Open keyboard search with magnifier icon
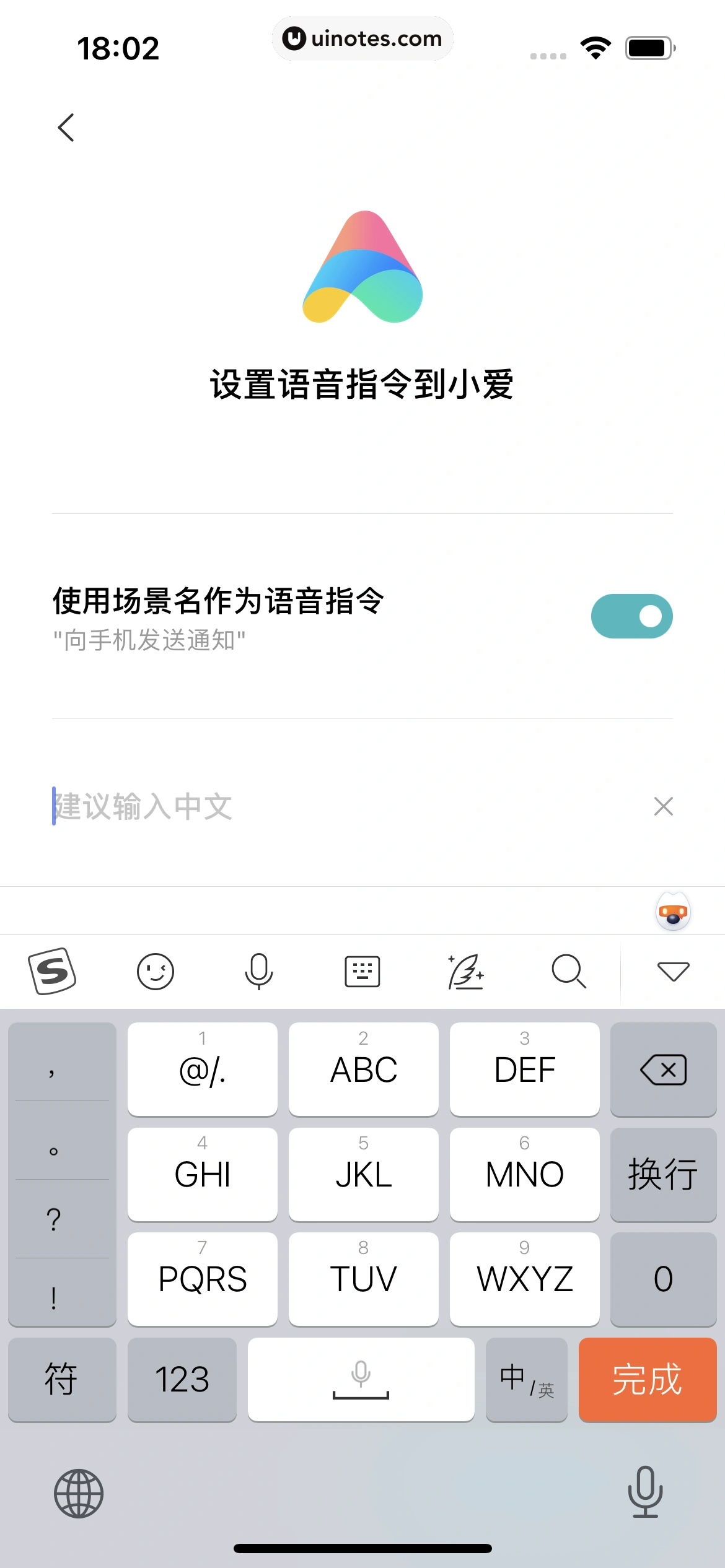725x1568 pixels. [569, 971]
